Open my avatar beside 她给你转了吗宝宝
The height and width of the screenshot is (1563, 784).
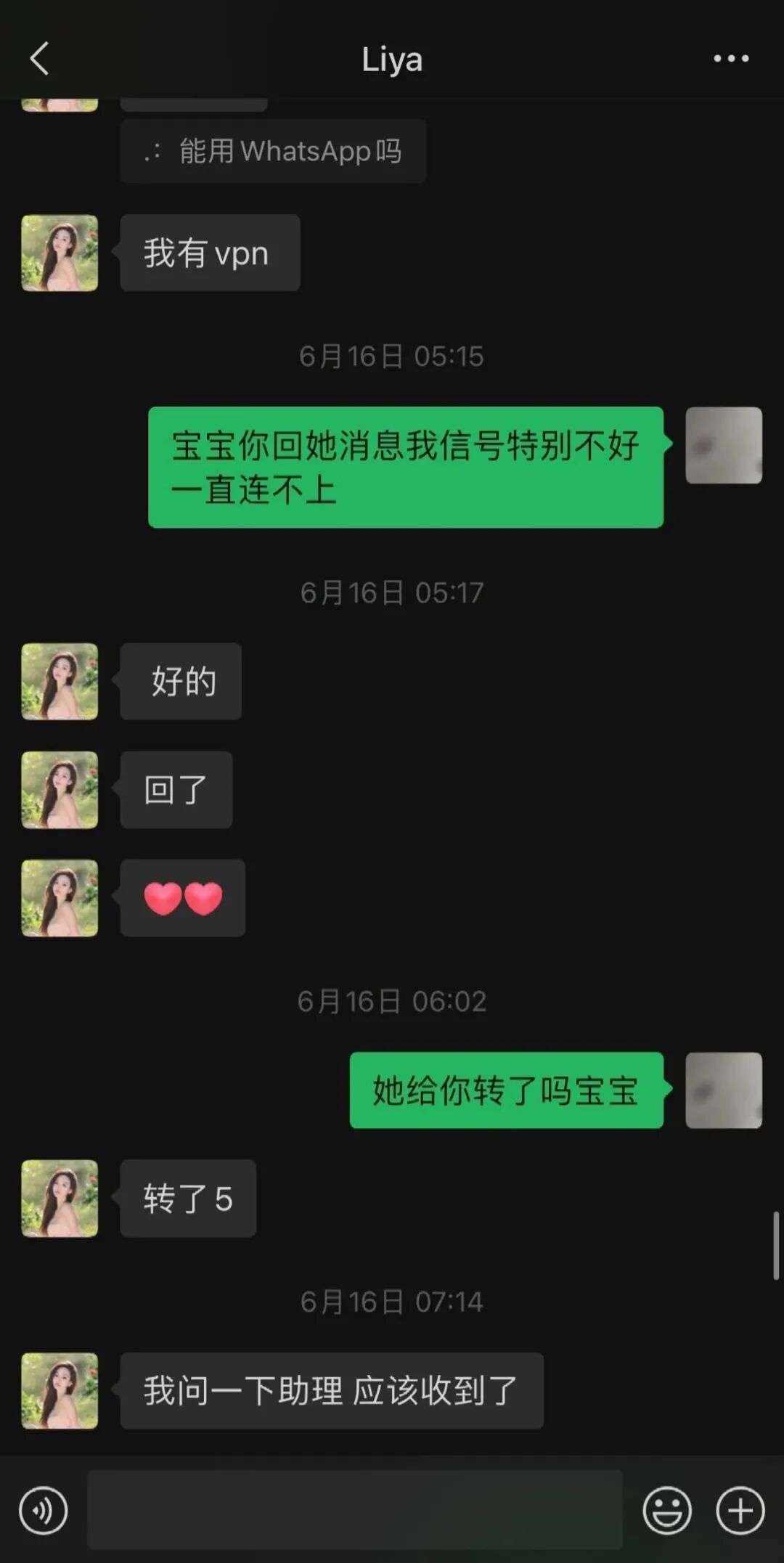tap(723, 1090)
